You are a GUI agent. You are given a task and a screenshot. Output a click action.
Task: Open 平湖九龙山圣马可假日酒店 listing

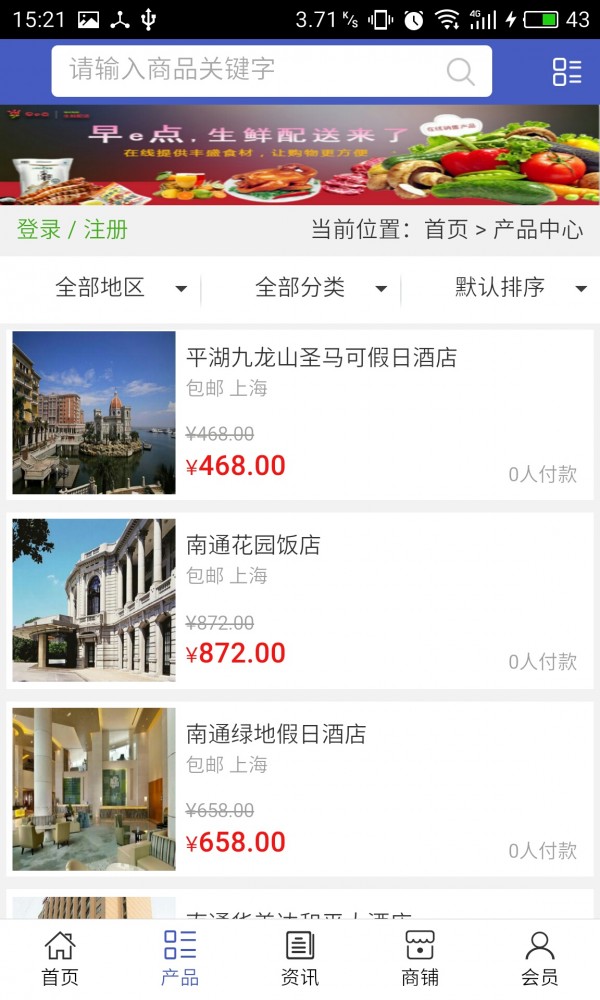point(321,358)
